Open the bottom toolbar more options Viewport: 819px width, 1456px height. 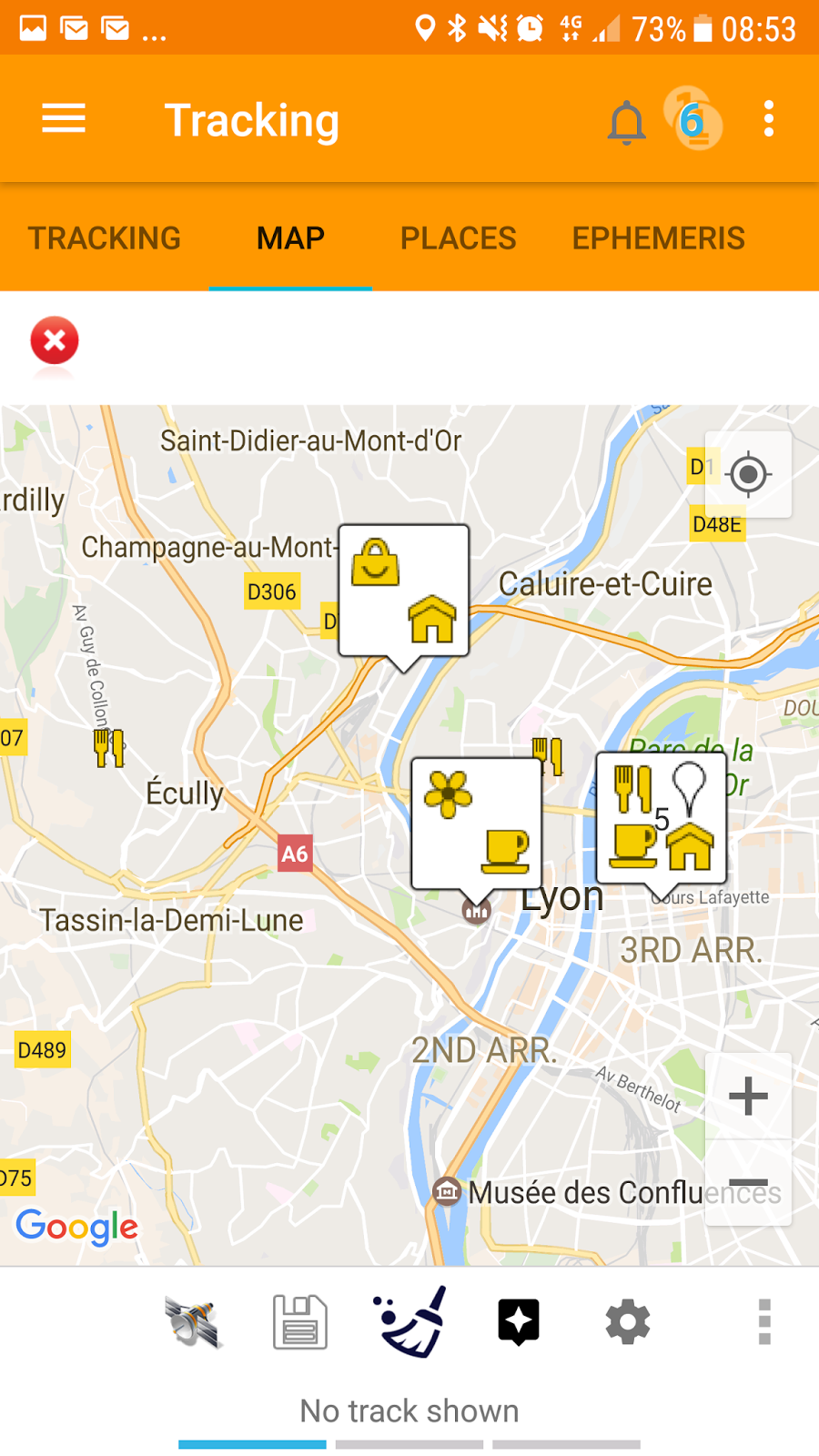(x=764, y=1321)
